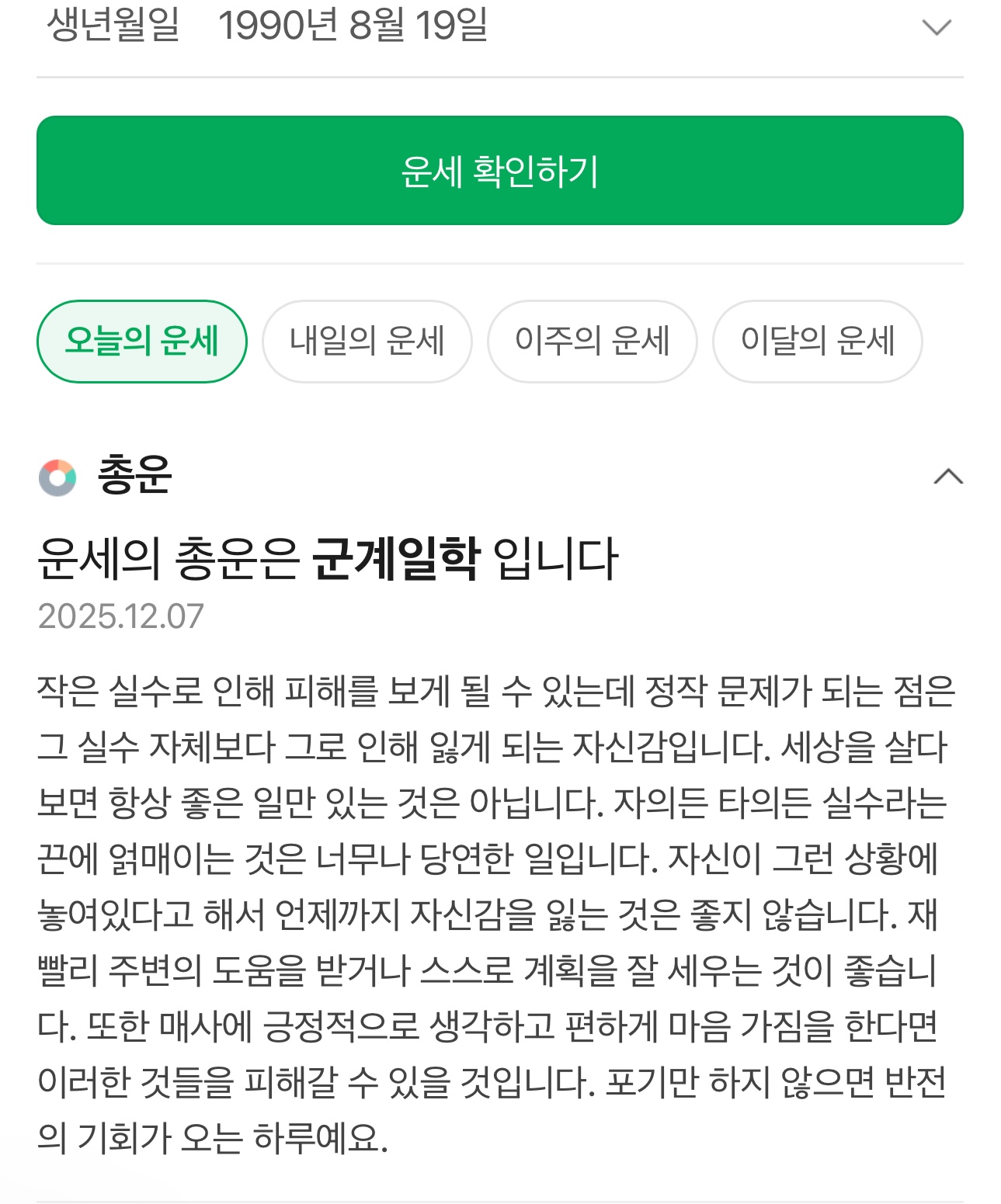The width and height of the screenshot is (1001, 1204).
Task: View the 이주의 운세 tab
Action: [x=592, y=342]
